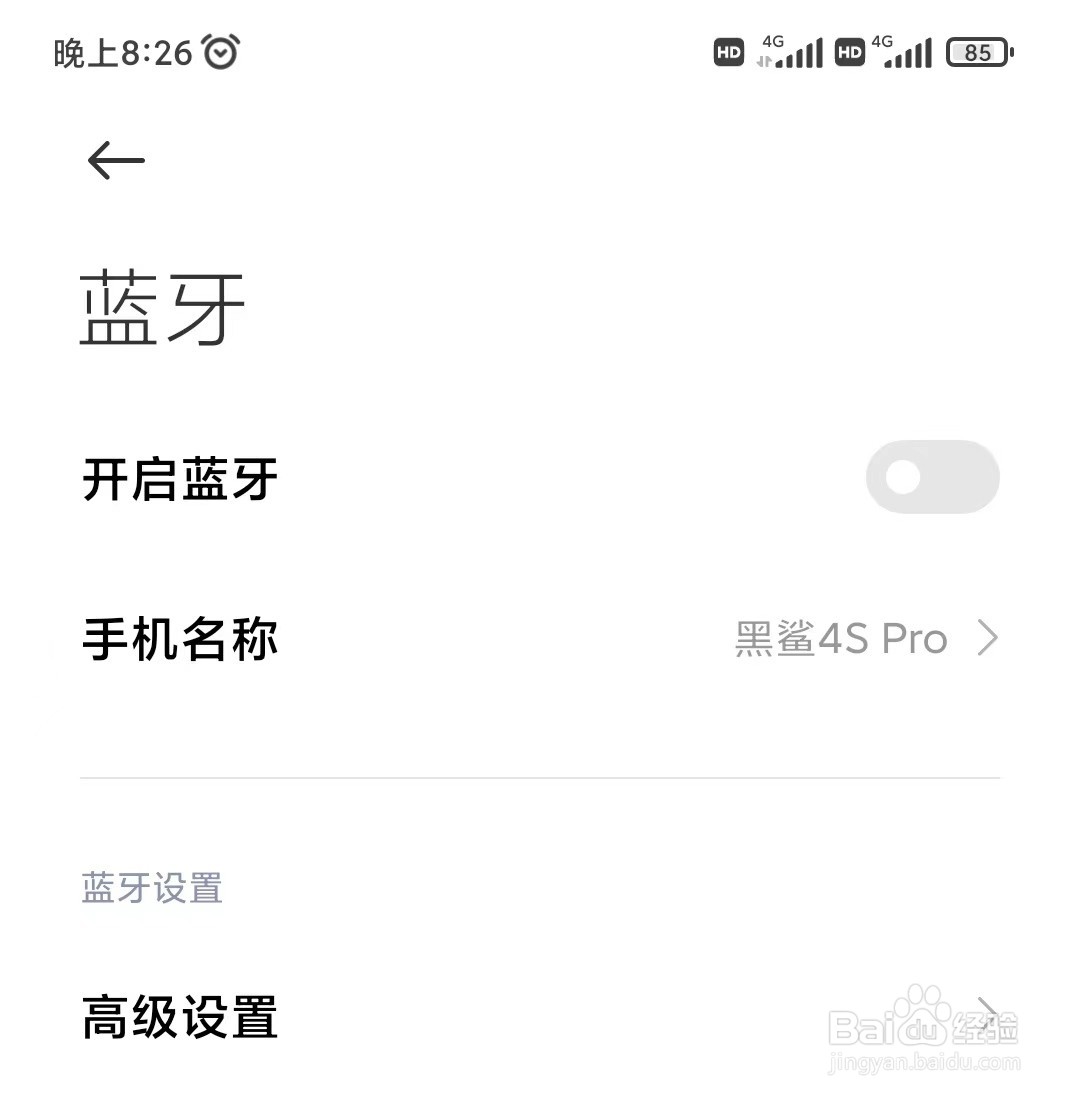Click the back arrow to exit Bluetooth settings
The image size is (1080, 1099).
(114, 160)
